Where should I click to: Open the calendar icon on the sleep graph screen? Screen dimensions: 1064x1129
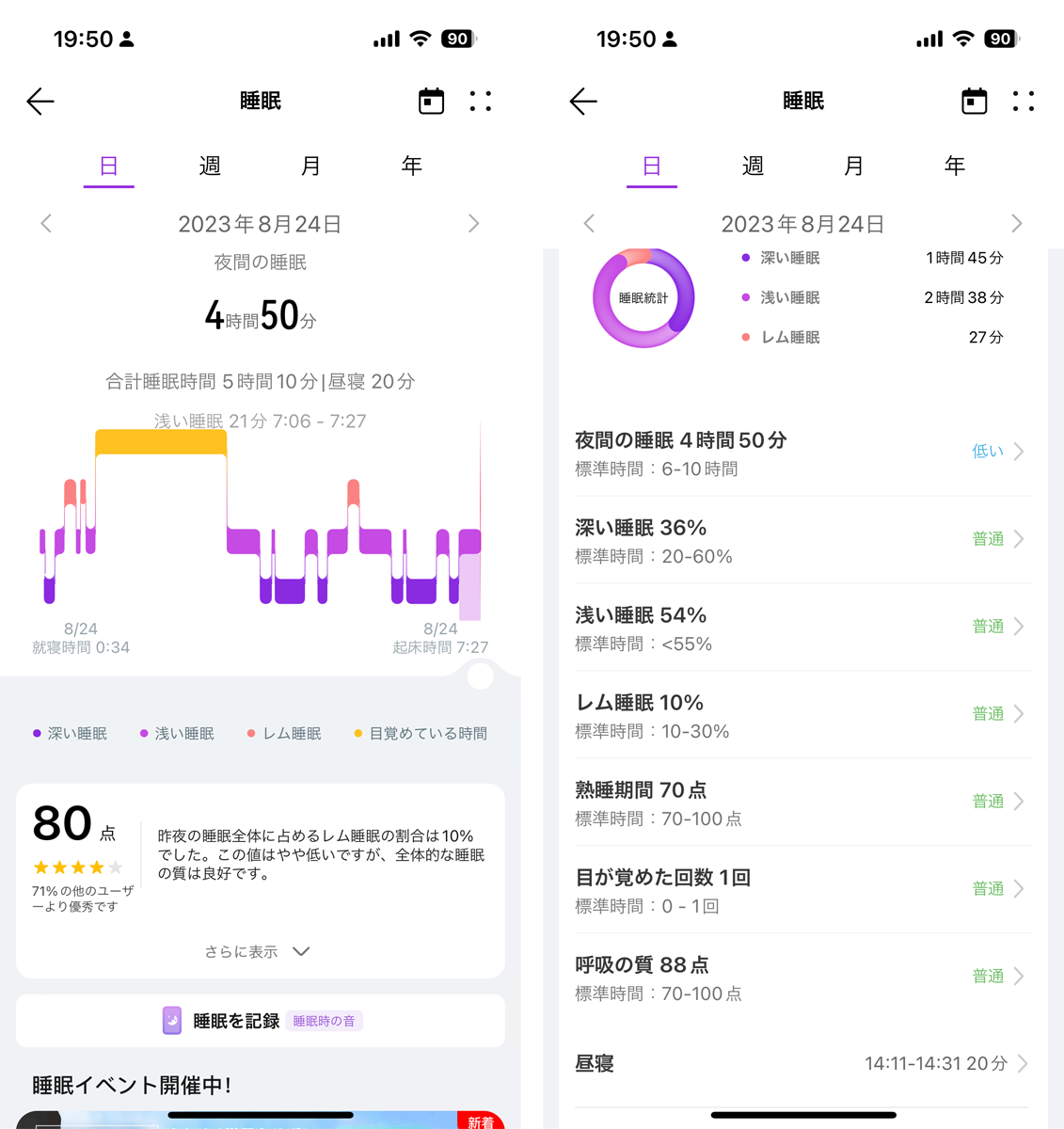coord(431,102)
